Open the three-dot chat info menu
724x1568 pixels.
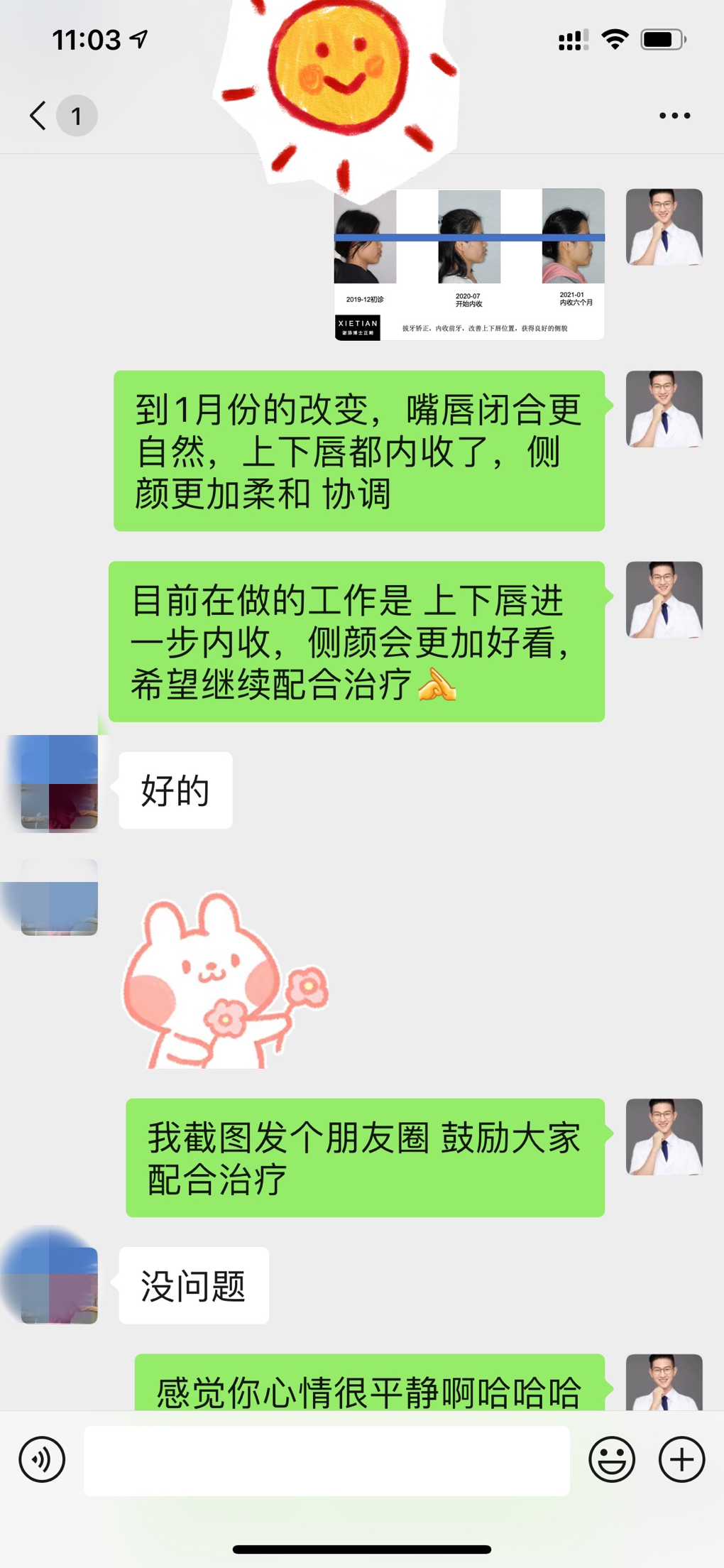pos(674,115)
